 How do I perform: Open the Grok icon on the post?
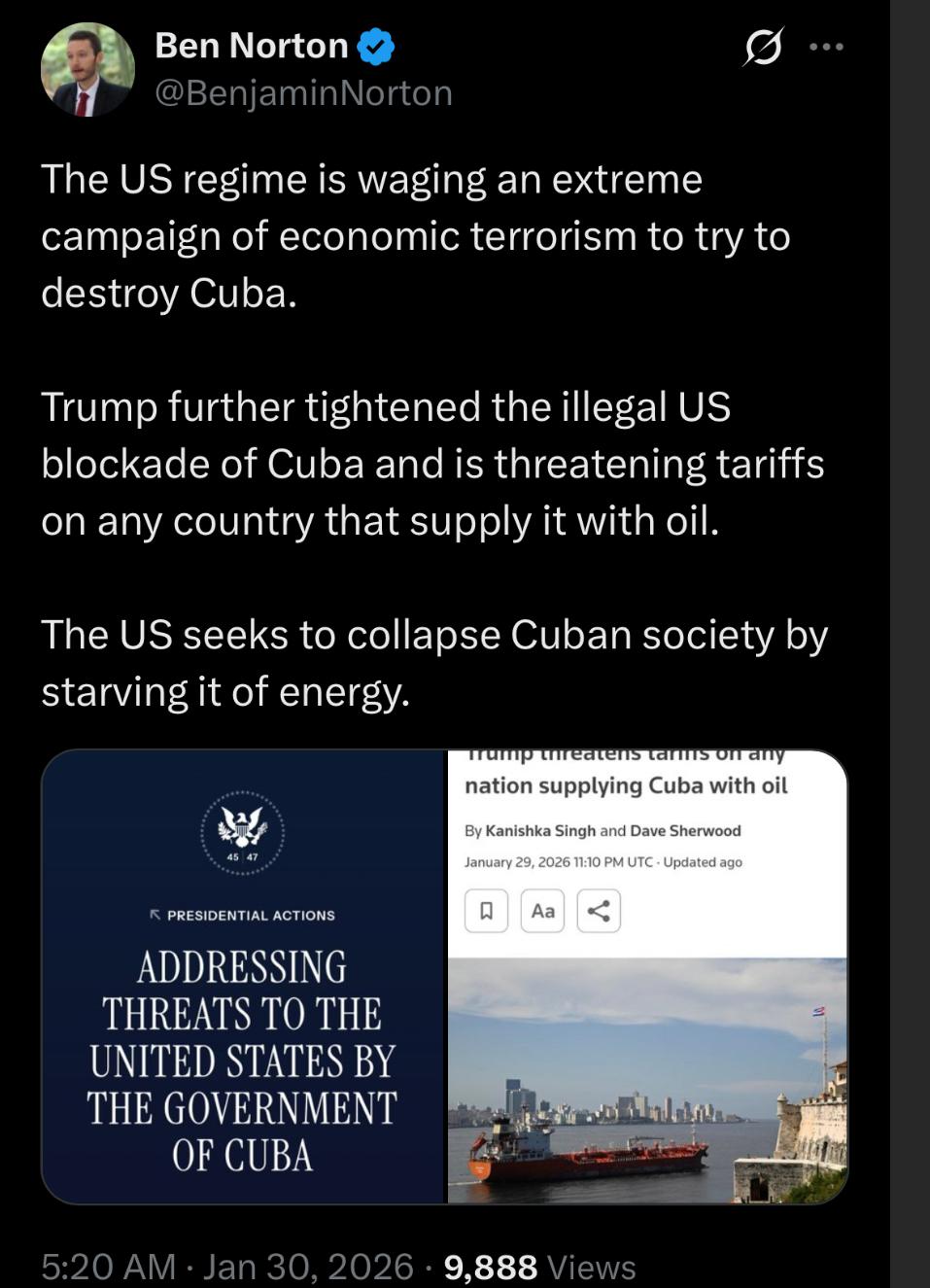pyautogui.click(x=763, y=48)
